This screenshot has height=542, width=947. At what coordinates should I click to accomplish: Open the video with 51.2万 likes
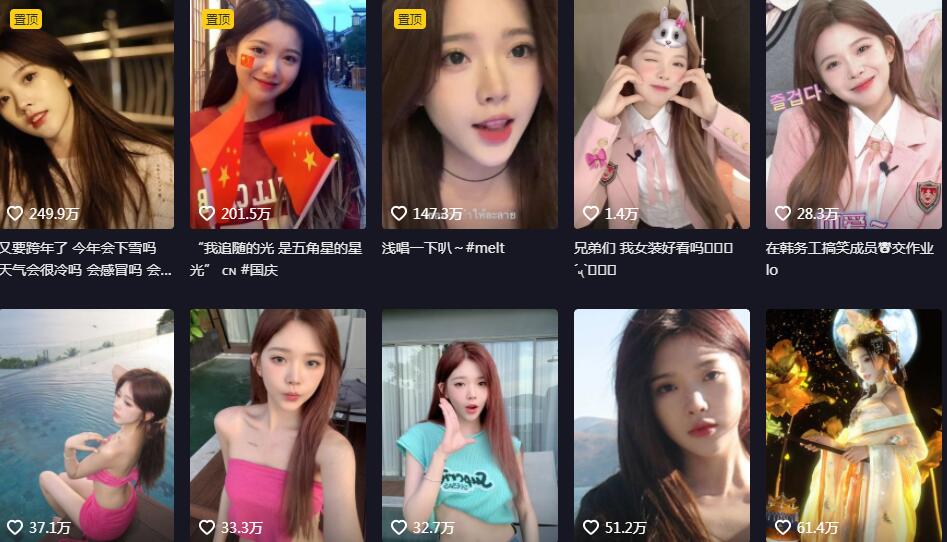[661, 425]
